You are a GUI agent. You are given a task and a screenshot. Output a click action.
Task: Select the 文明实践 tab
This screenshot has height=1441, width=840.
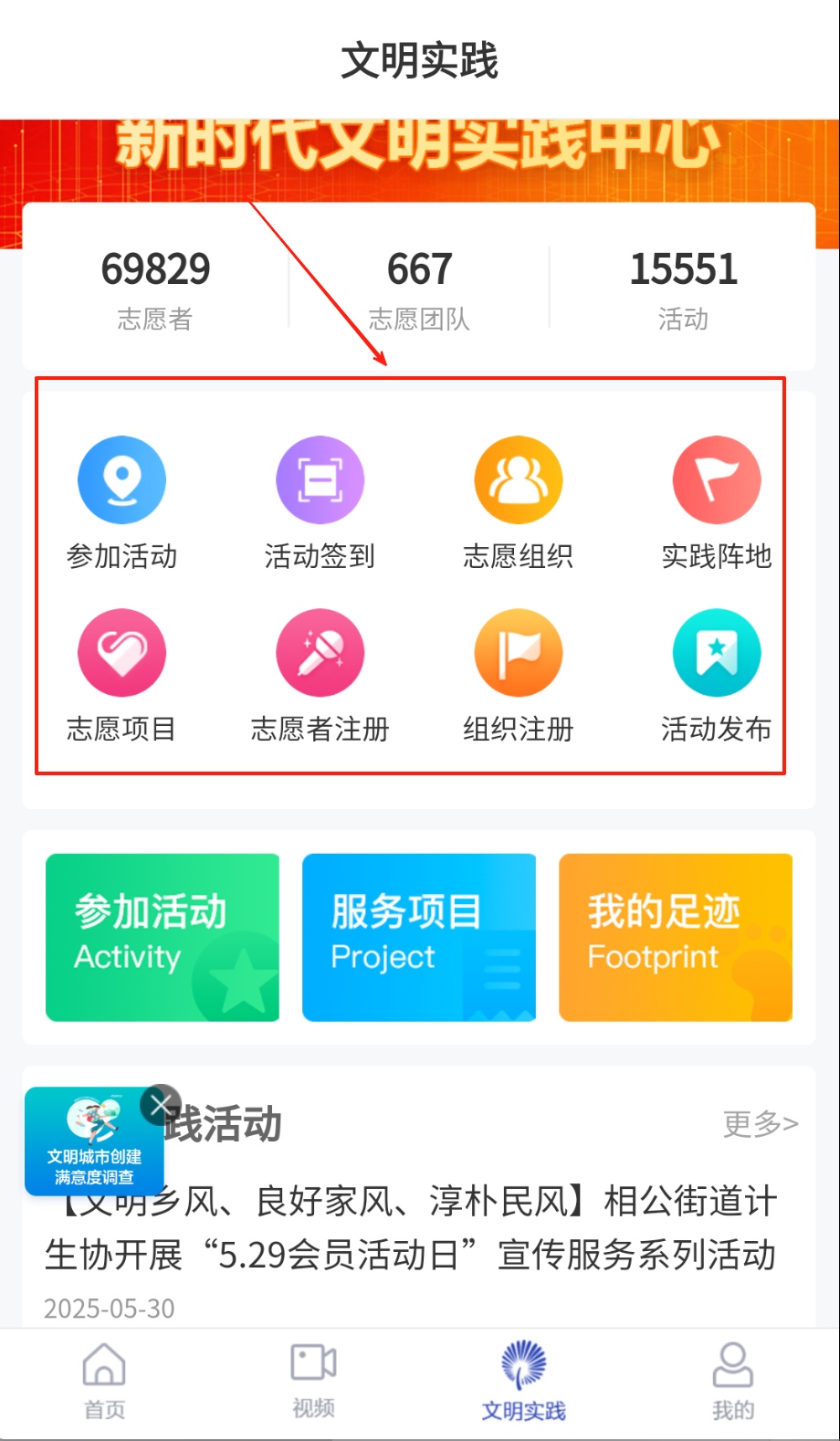pos(524,1382)
